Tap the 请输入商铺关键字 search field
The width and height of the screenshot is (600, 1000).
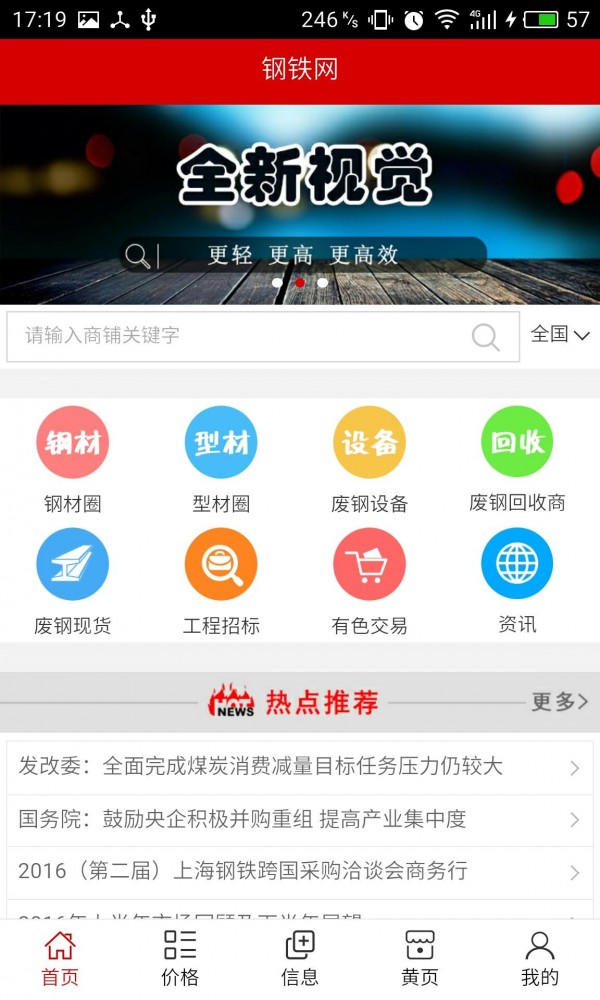click(x=240, y=336)
